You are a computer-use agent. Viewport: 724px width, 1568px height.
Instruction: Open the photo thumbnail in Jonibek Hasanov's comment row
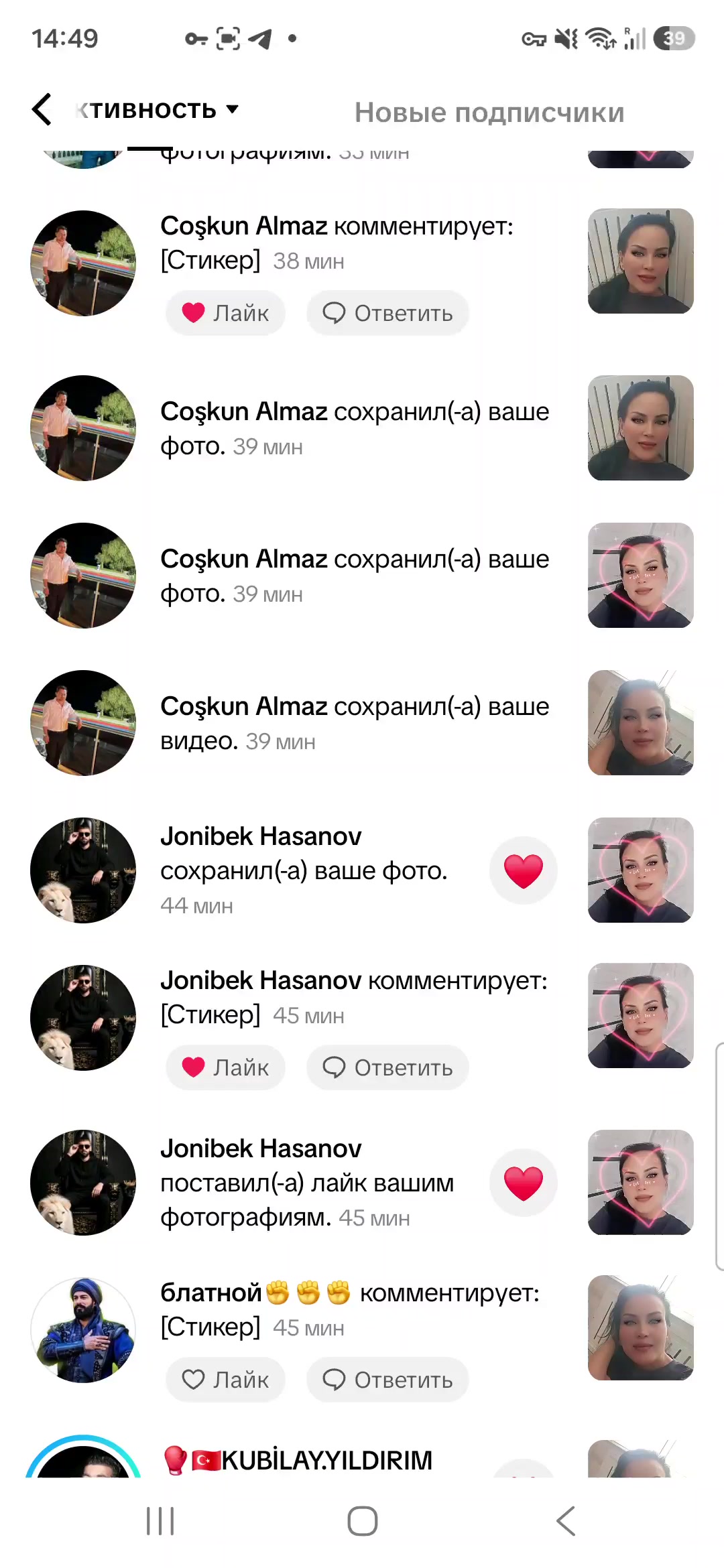coord(641,1016)
